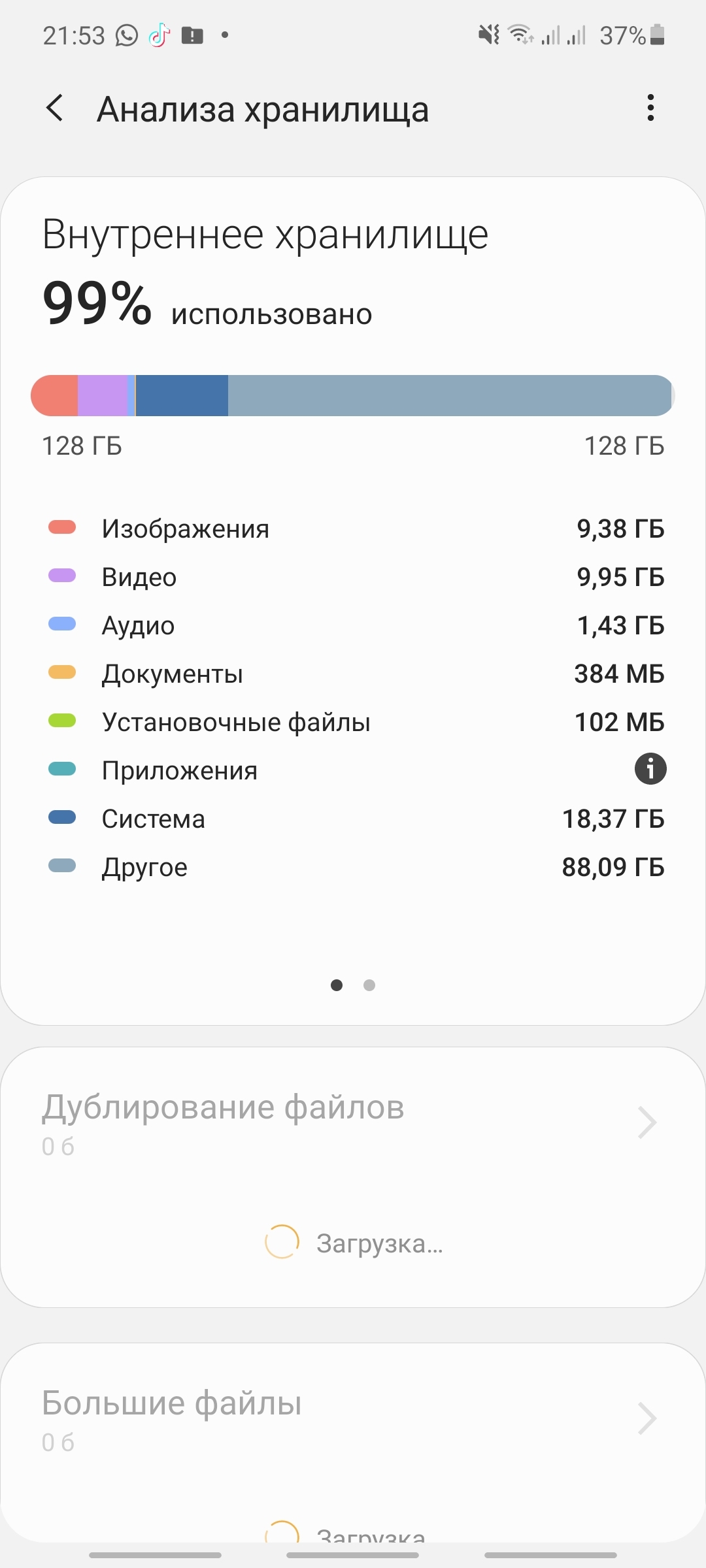Open the three-dot overflow menu
This screenshot has width=706, height=1568.
pyautogui.click(x=650, y=108)
